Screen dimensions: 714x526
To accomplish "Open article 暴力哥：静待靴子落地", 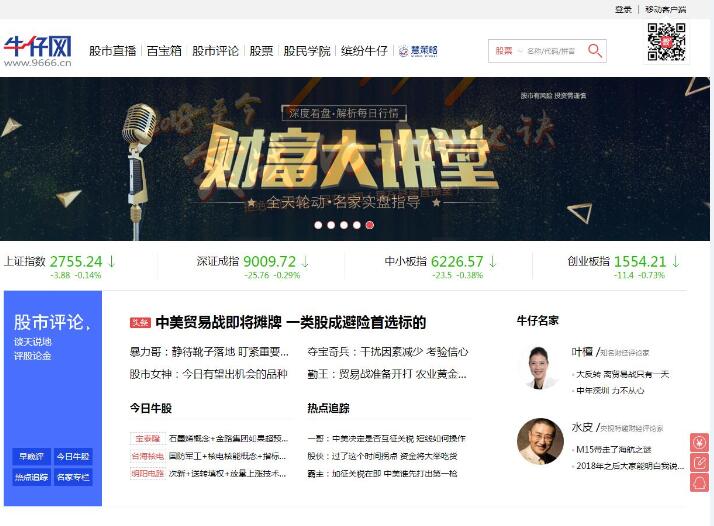I will 209,352.
